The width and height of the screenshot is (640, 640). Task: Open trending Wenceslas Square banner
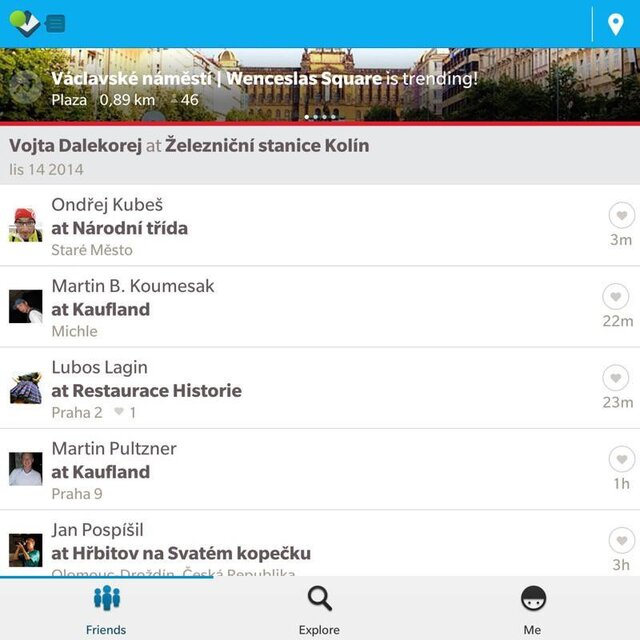(320, 86)
